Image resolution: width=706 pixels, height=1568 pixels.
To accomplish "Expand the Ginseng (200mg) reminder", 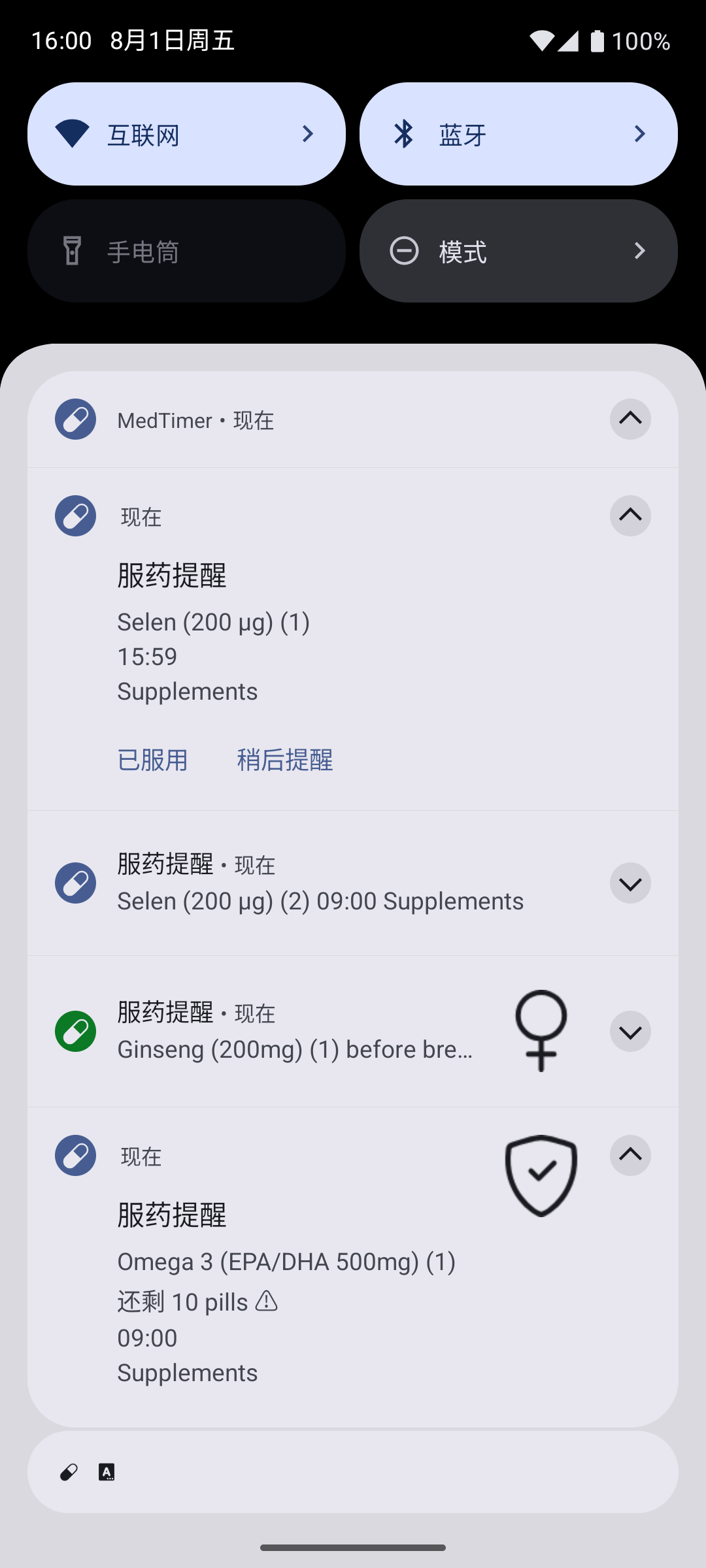I will point(630,1032).
